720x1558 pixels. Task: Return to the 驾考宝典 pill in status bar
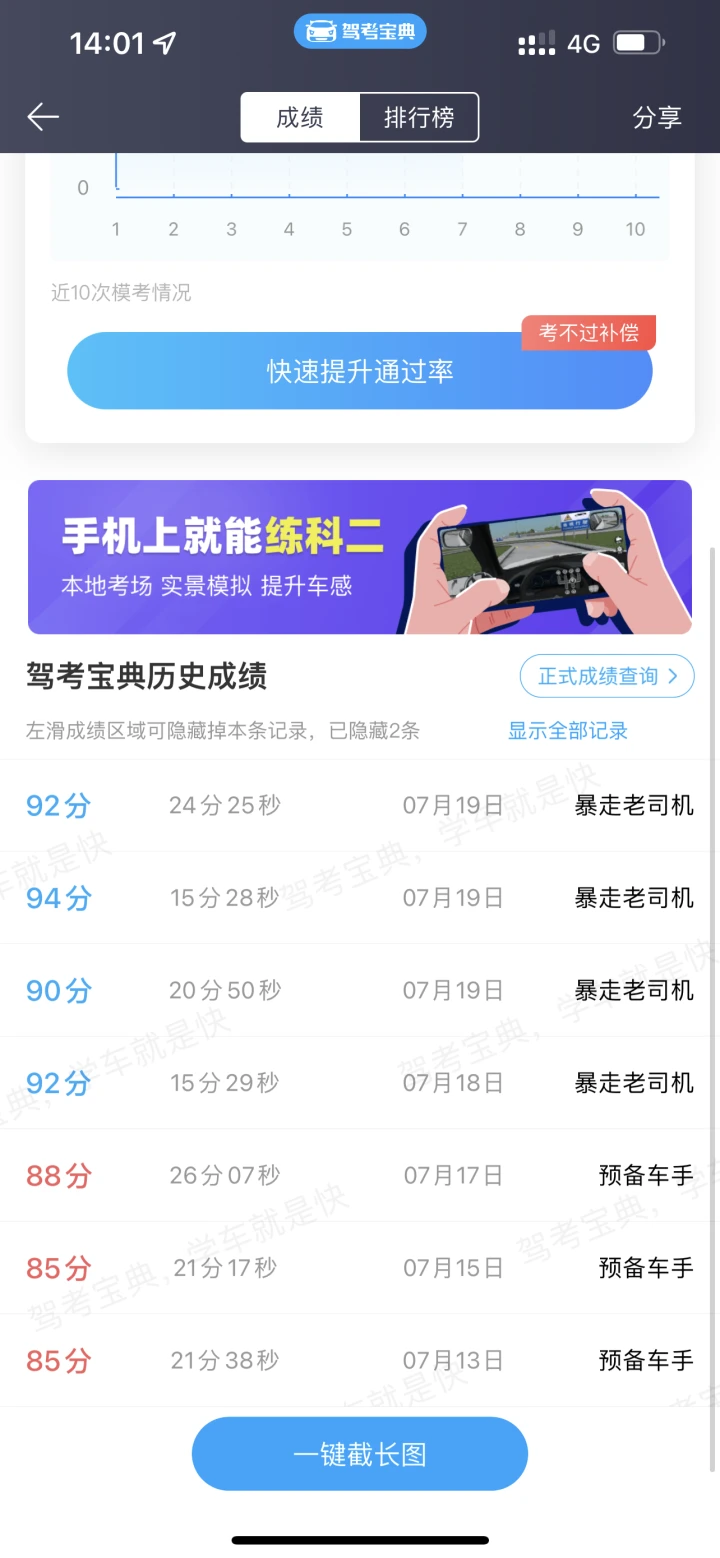[360, 32]
